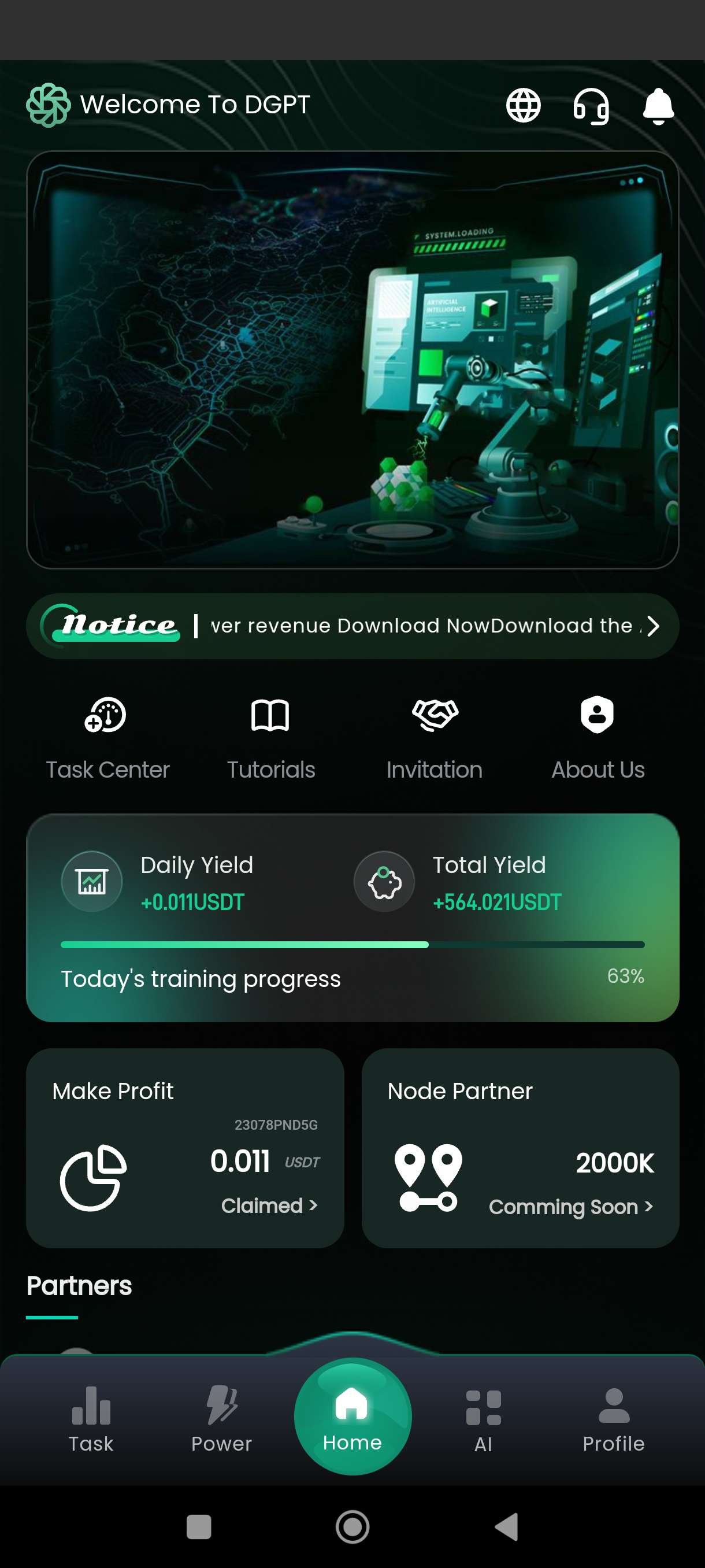Tap the system back button
Screen dimensions: 705x1568
pos(506,1526)
